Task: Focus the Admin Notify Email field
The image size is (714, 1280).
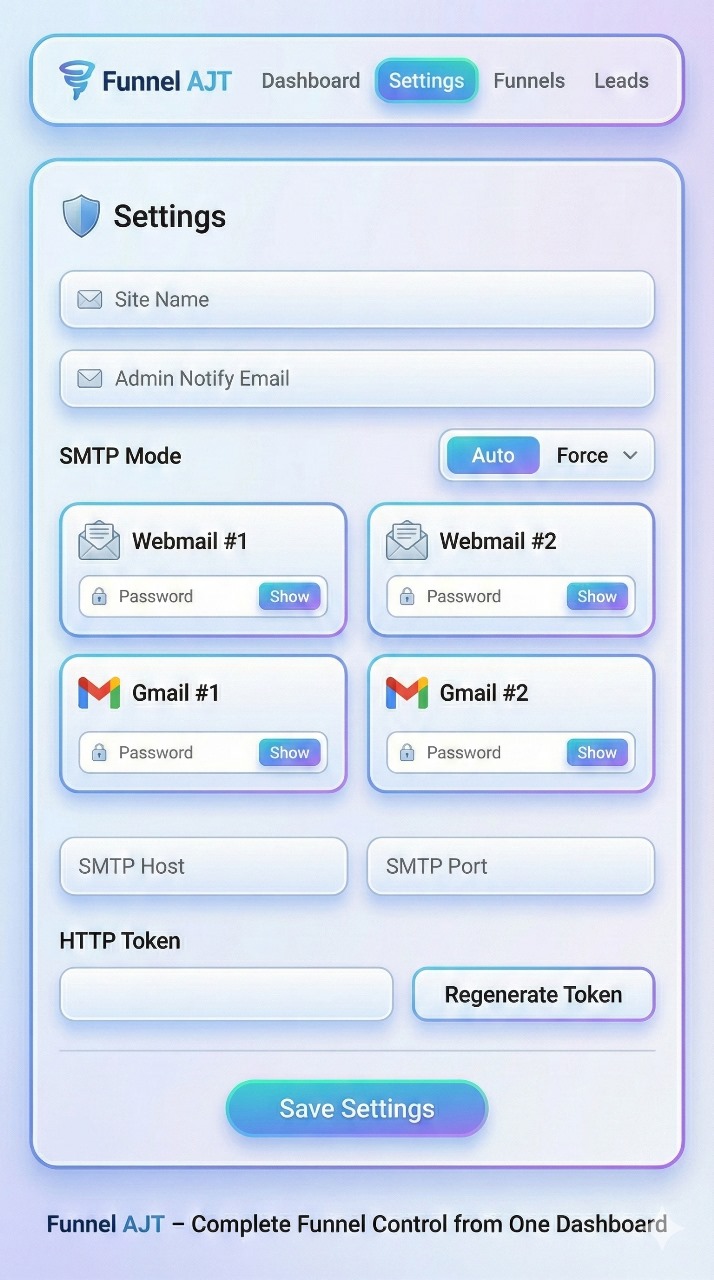Action: pyautogui.click(x=357, y=378)
